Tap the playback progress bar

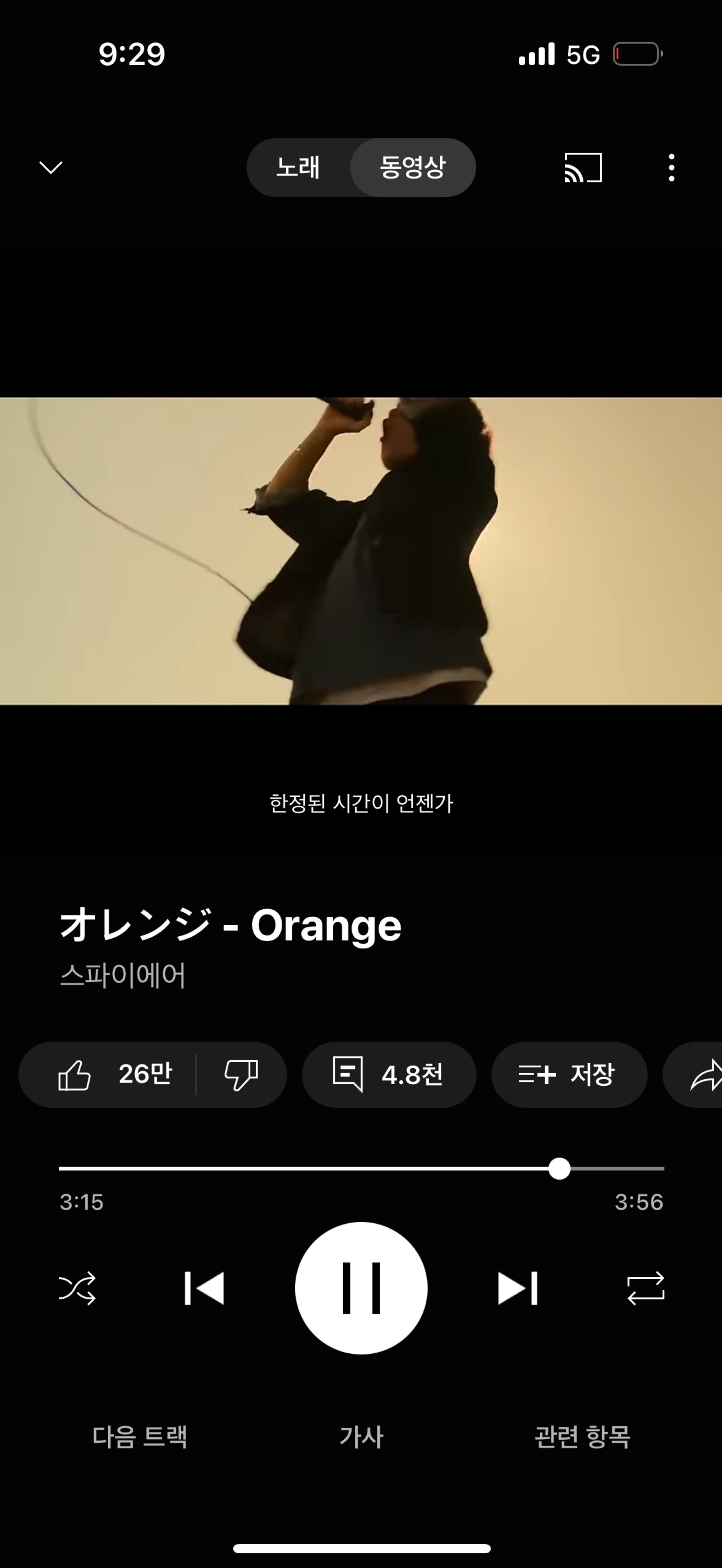(x=361, y=1169)
